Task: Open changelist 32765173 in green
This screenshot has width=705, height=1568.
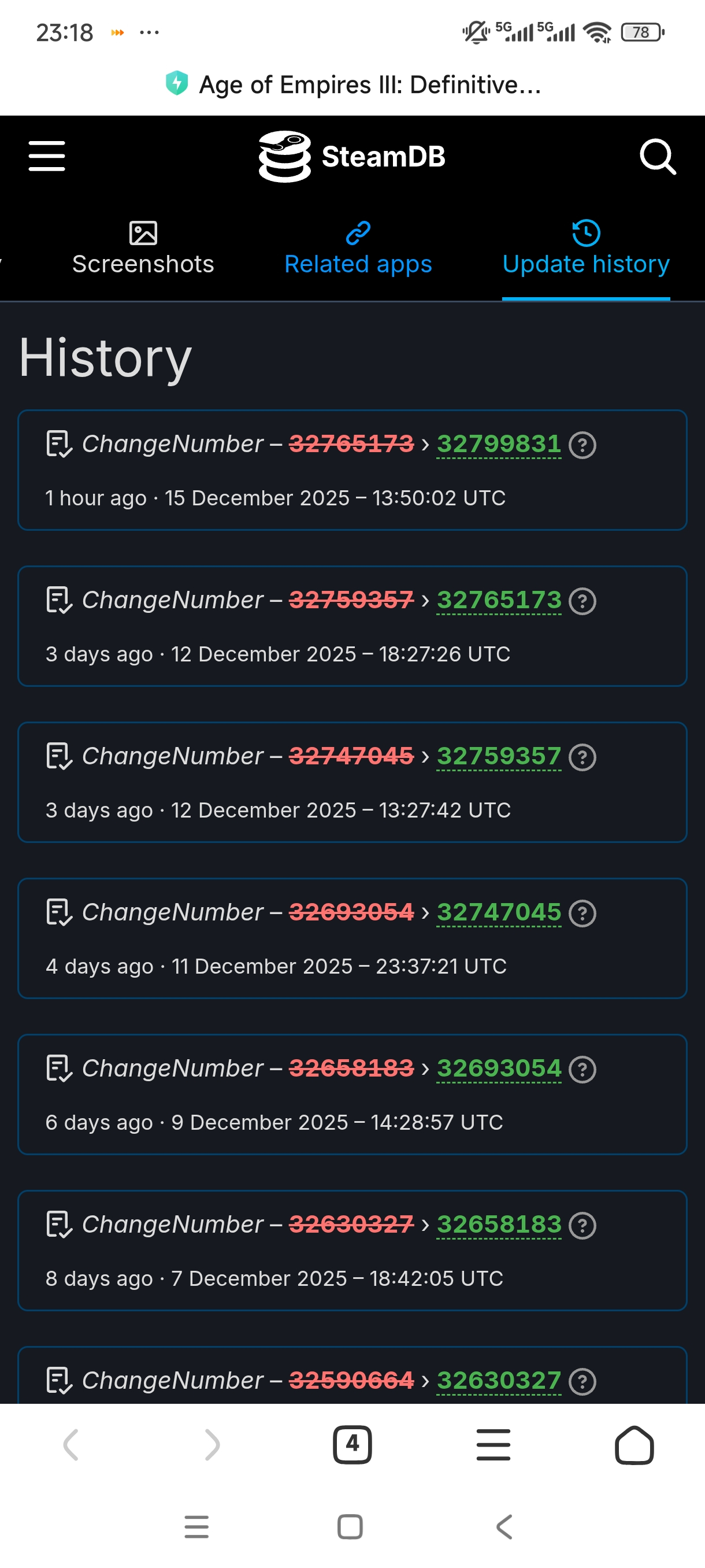Action: pos(499,600)
